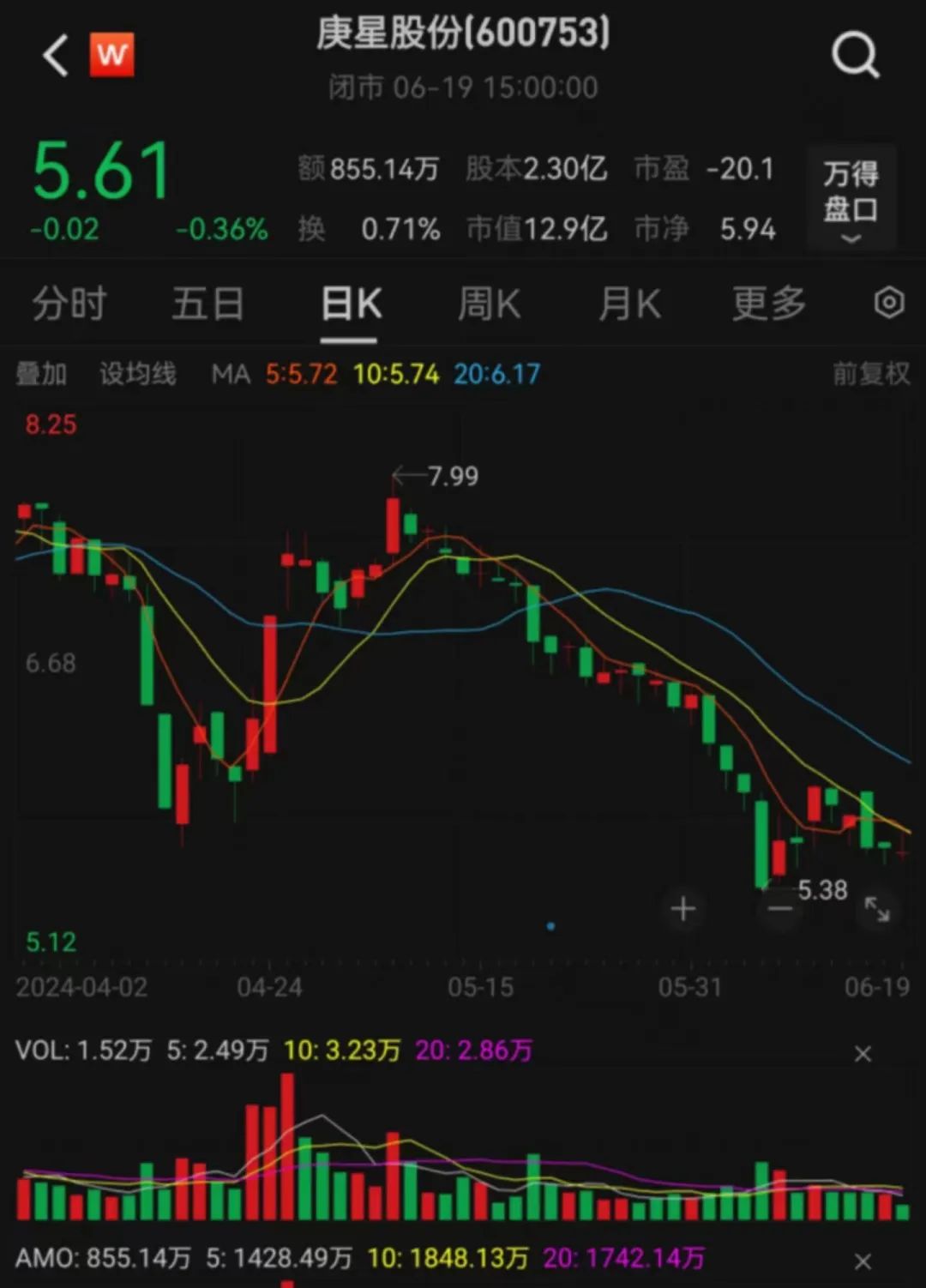Viewport: 926px width, 1288px height.
Task: Open 设均线 moving average settings
Action: pyautogui.click(x=137, y=374)
